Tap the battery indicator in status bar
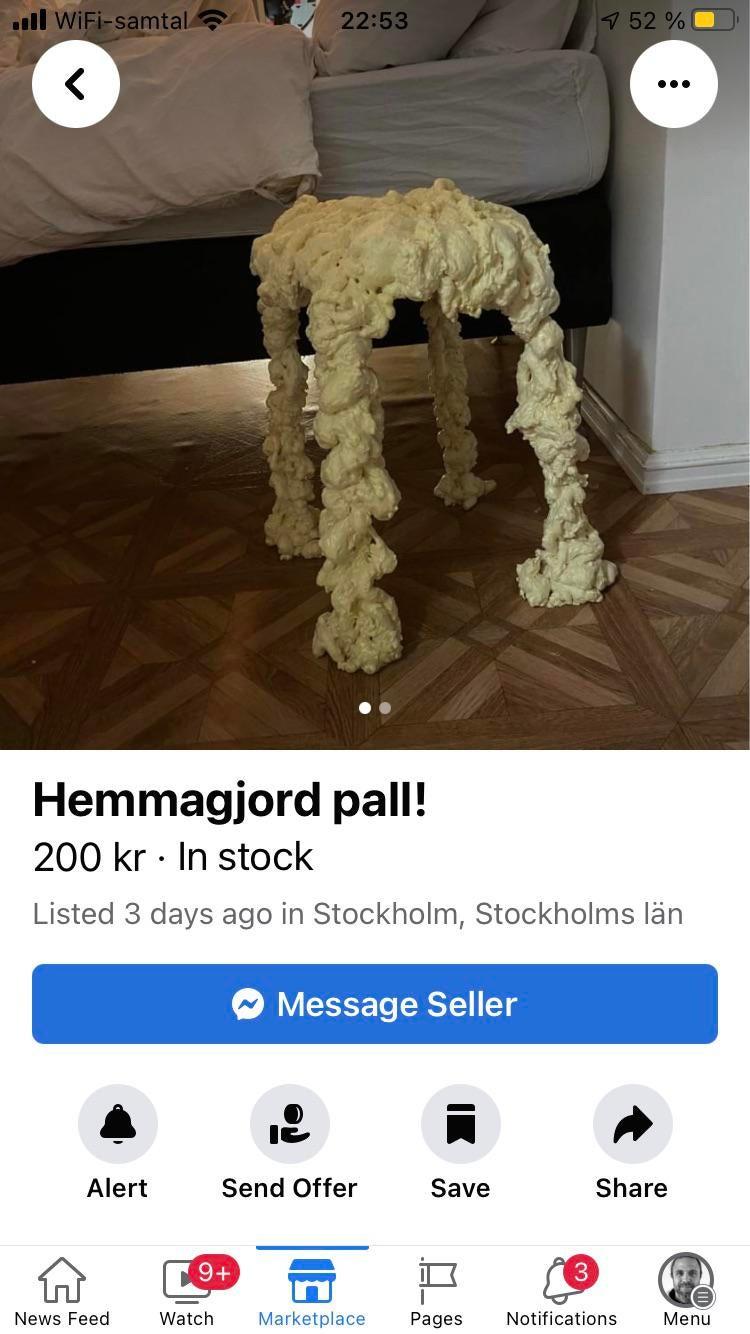750x1334 pixels. coord(713,18)
